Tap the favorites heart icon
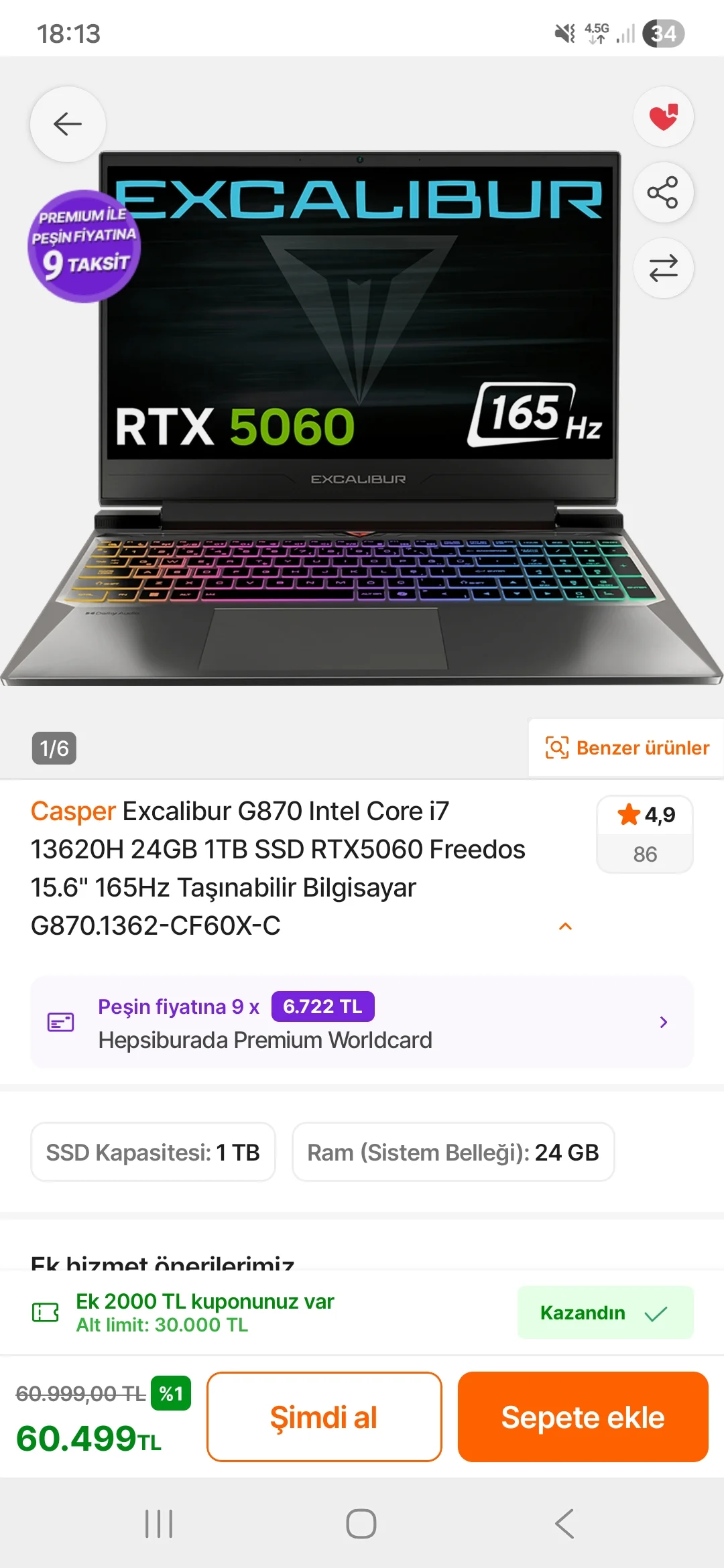Screen dimensions: 724x1568 (x=663, y=117)
